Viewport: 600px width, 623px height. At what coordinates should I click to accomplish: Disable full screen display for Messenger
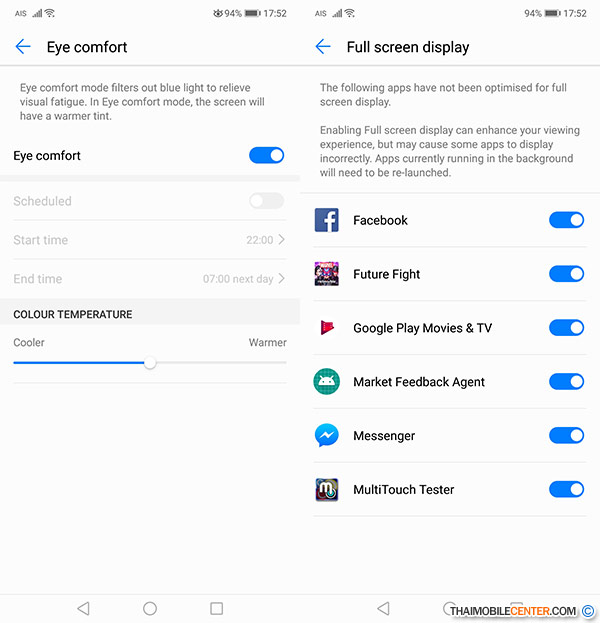pyautogui.click(x=566, y=436)
